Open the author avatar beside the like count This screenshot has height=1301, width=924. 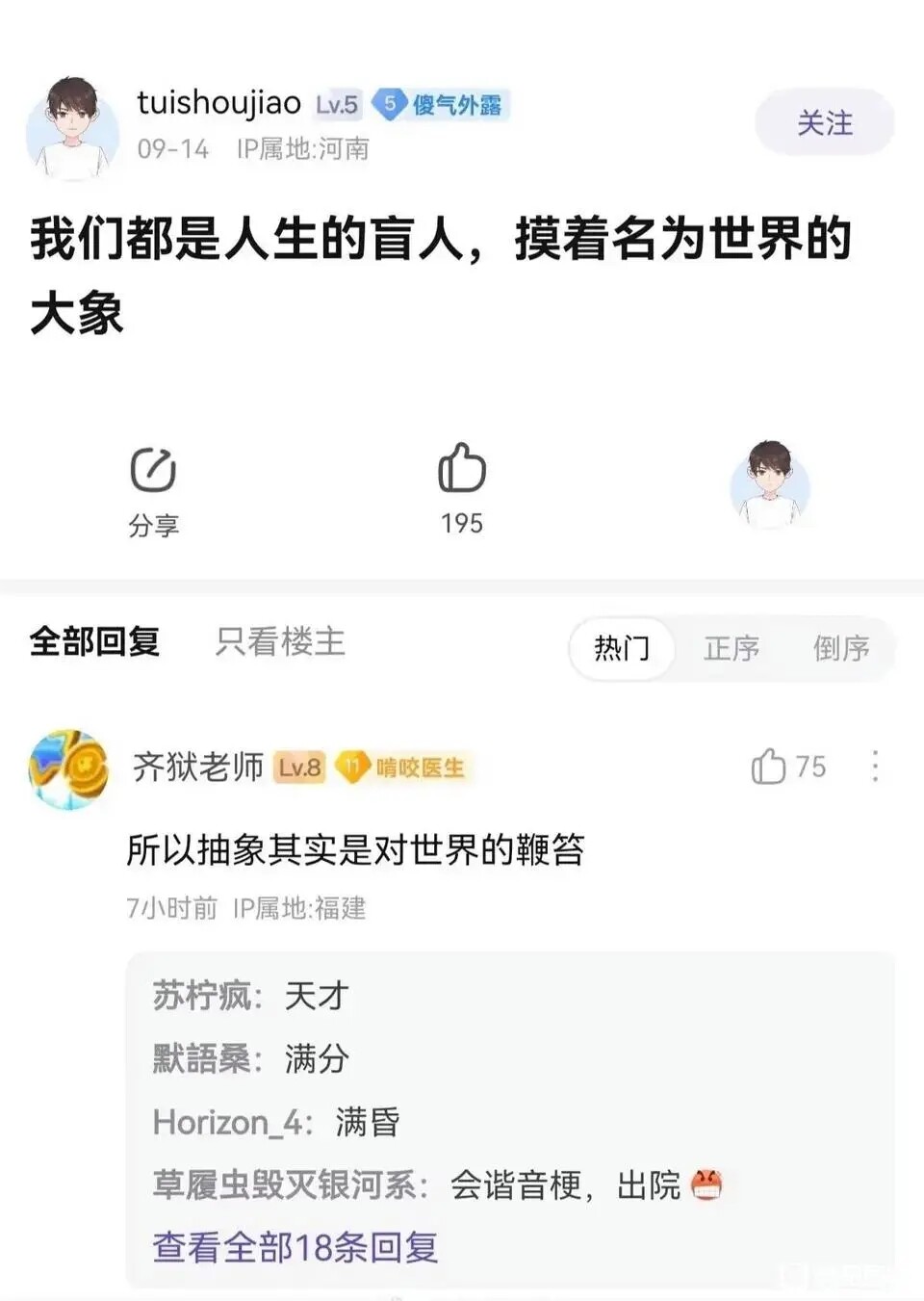(x=770, y=484)
